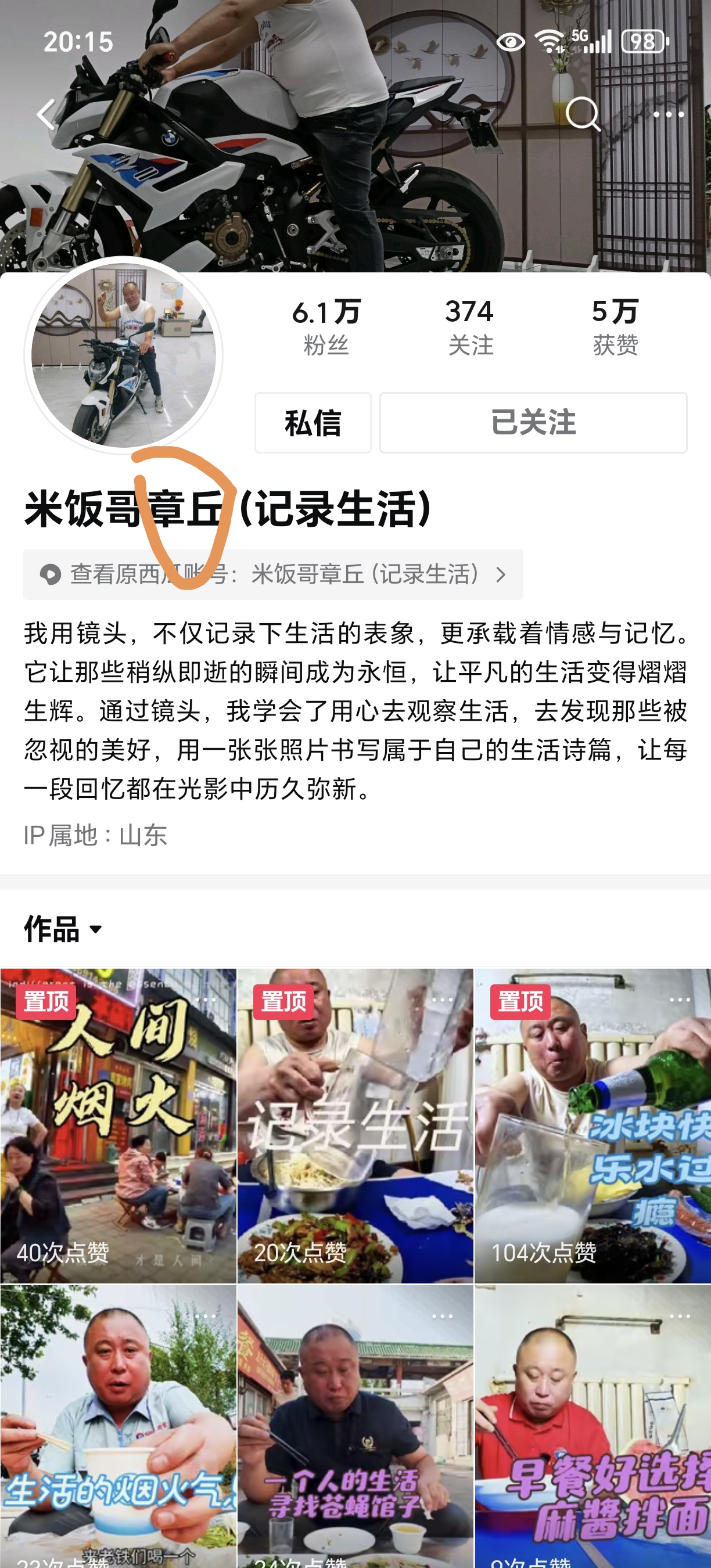This screenshot has width=711, height=1568.
Task: Expand the 作品 sorting dropdown
Action: (x=63, y=930)
